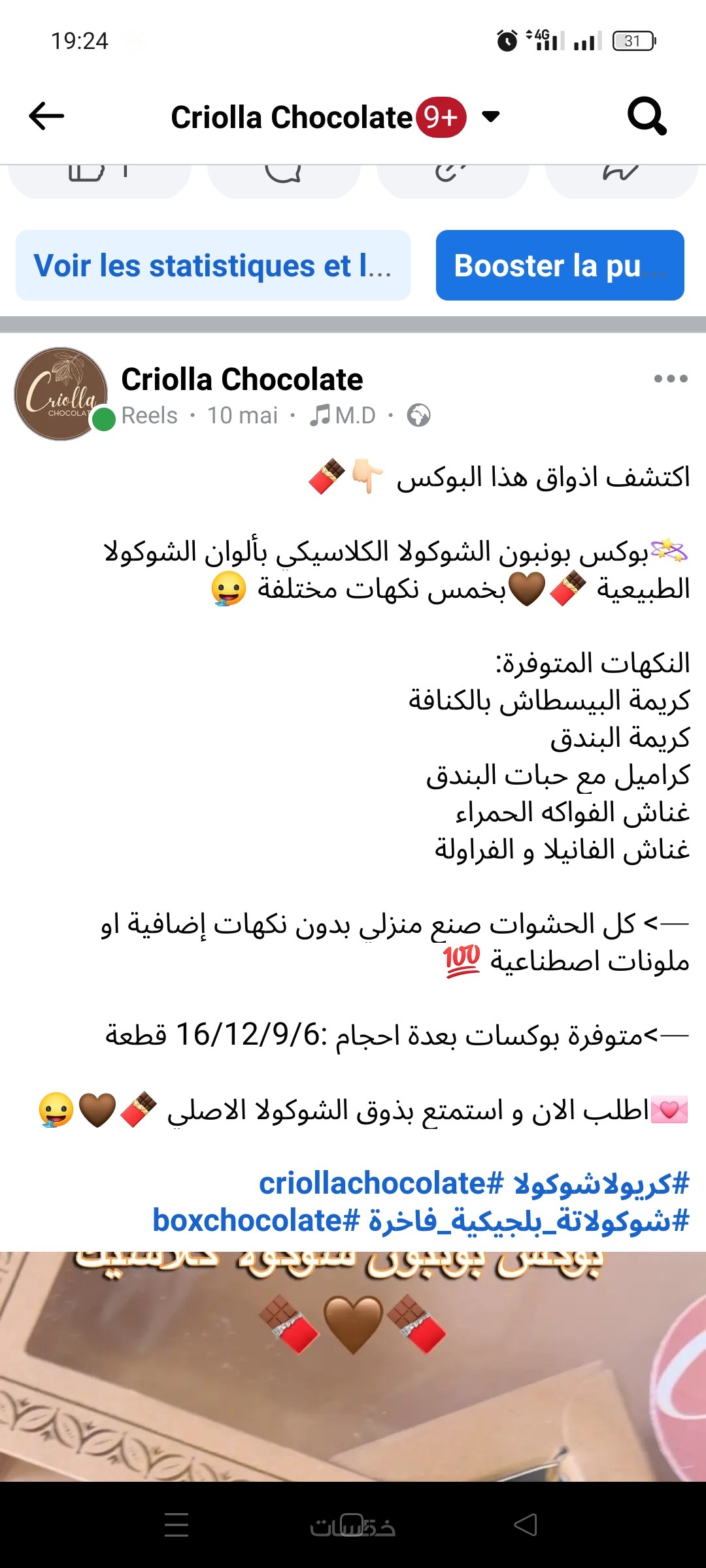Open search on Criolla Chocolate page

point(646,116)
